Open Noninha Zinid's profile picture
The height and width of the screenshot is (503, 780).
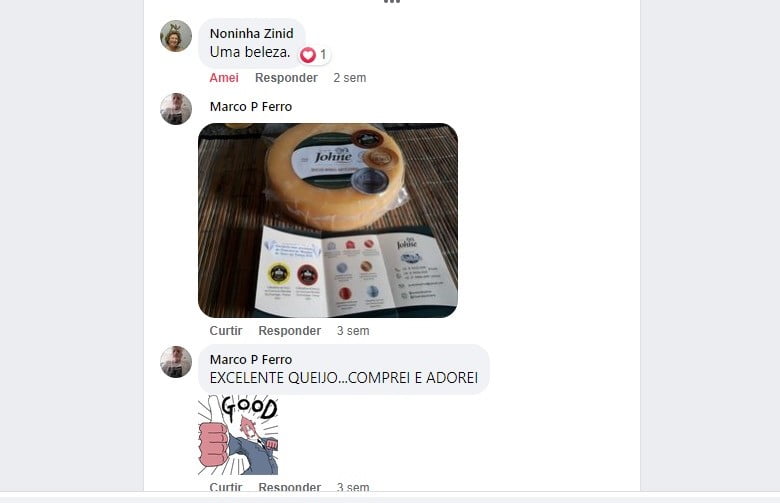176,36
